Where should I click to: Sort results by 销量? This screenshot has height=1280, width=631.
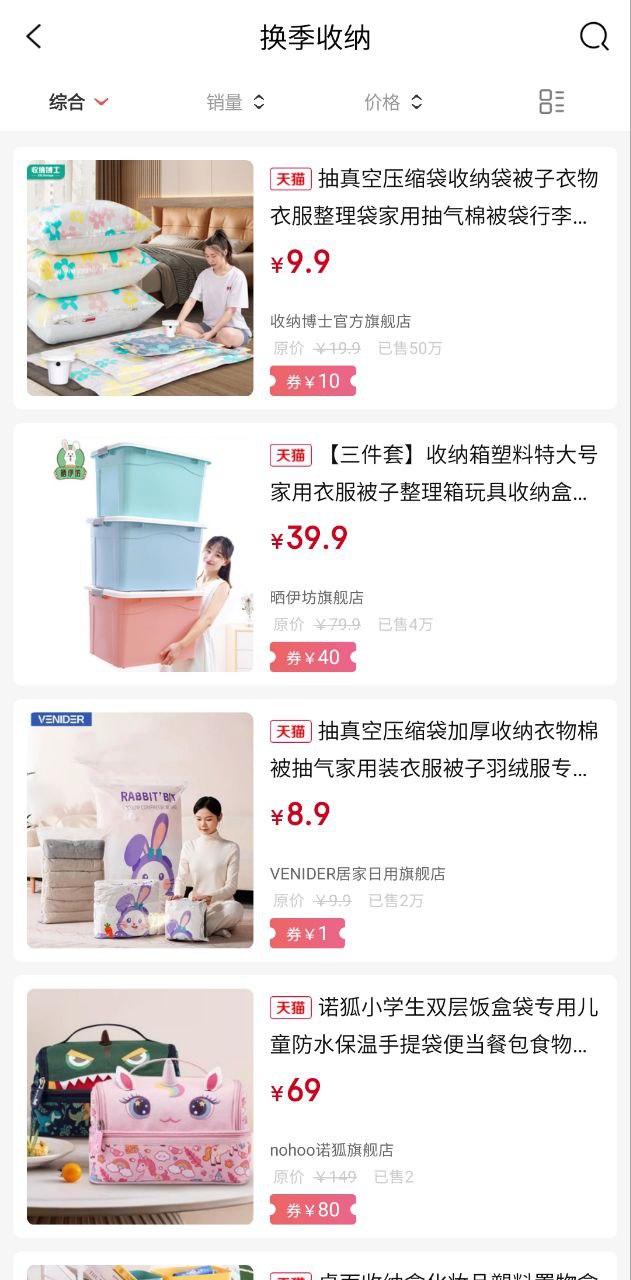pos(236,102)
